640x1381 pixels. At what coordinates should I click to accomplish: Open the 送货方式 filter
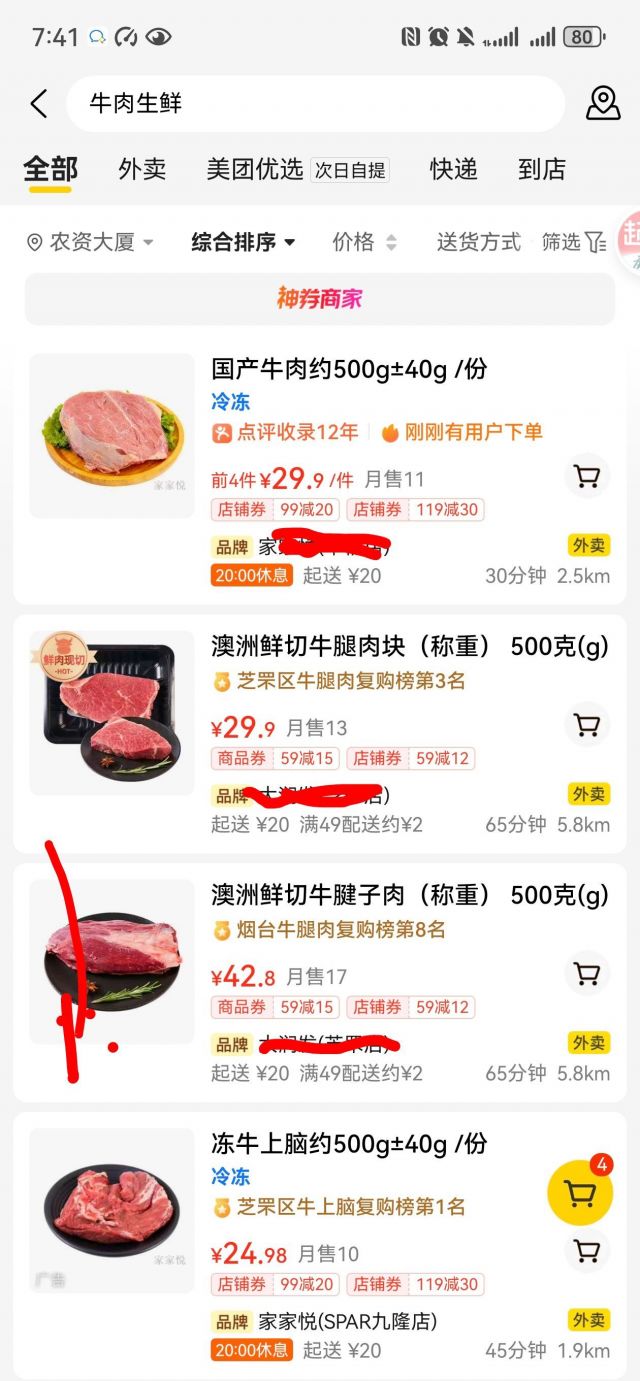point(478,242)
